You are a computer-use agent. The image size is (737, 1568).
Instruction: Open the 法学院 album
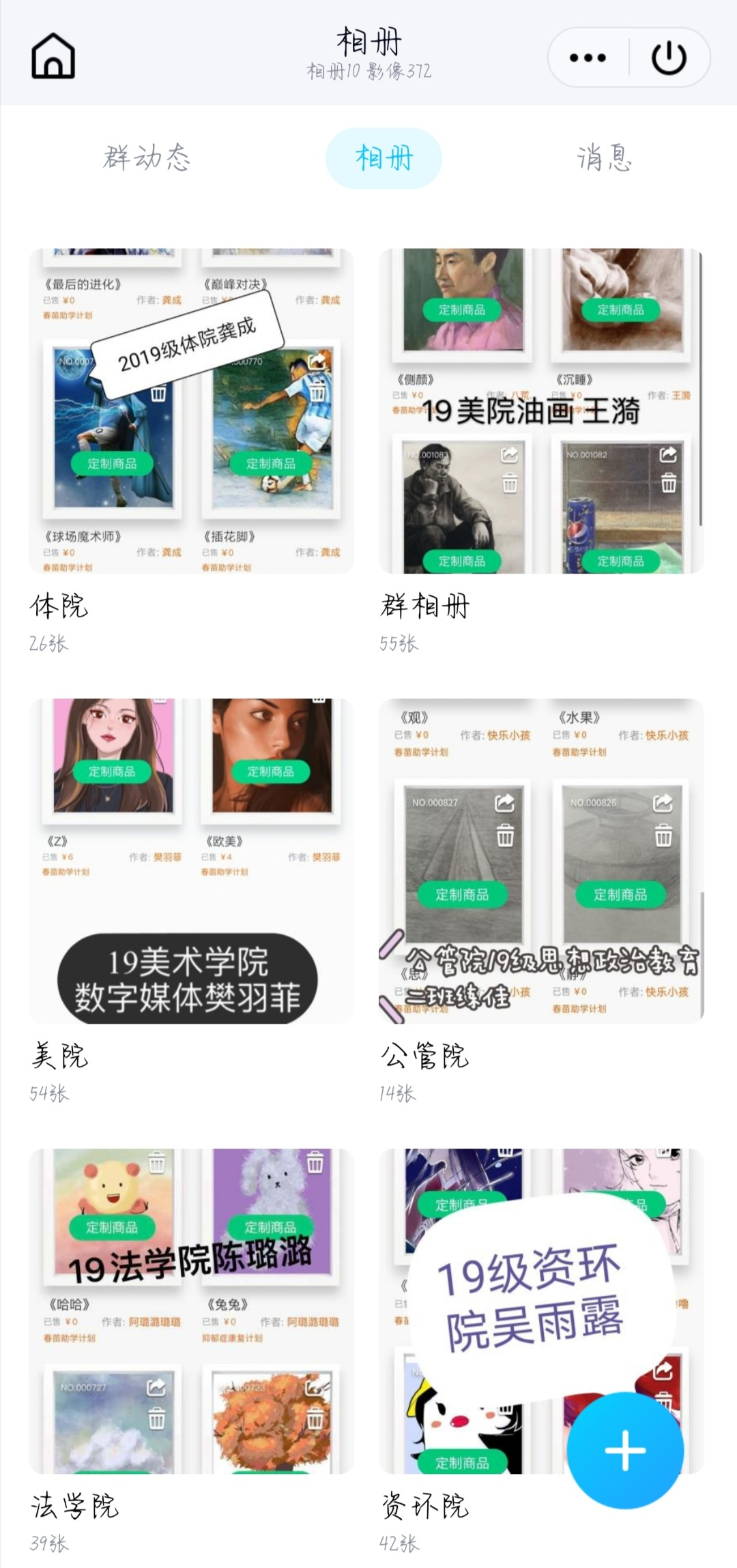[x=191, y=1311]
